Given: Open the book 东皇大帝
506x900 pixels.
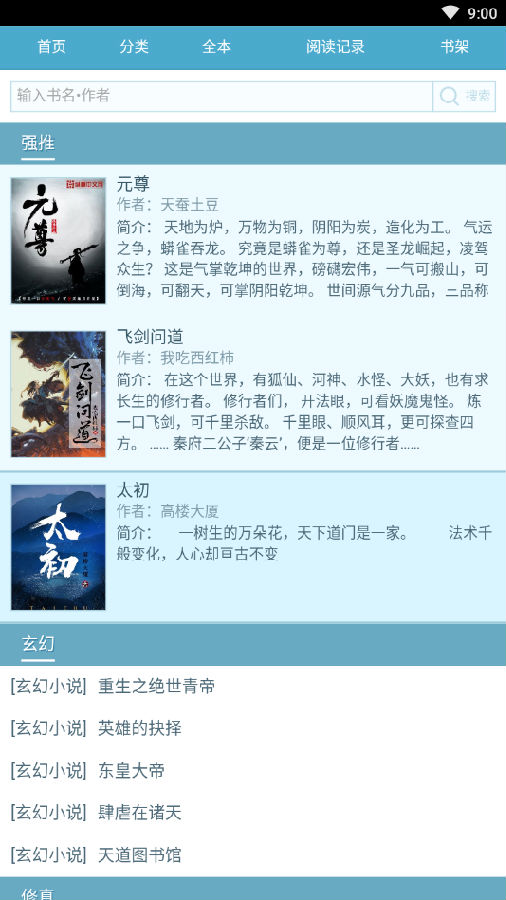Looking at the screenshot, I should tap(131, 770).
